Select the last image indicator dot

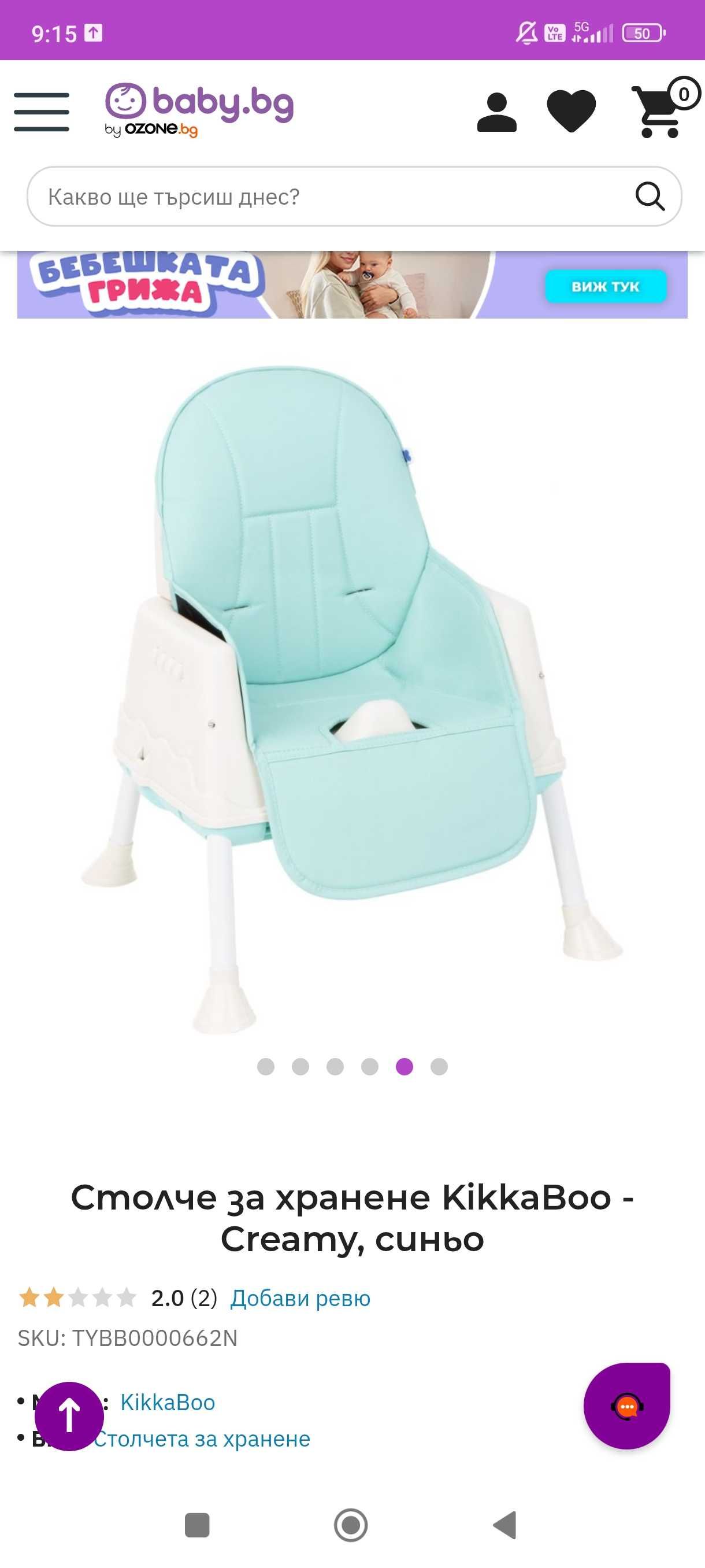pyautogui.click(x=439, y=1066)
